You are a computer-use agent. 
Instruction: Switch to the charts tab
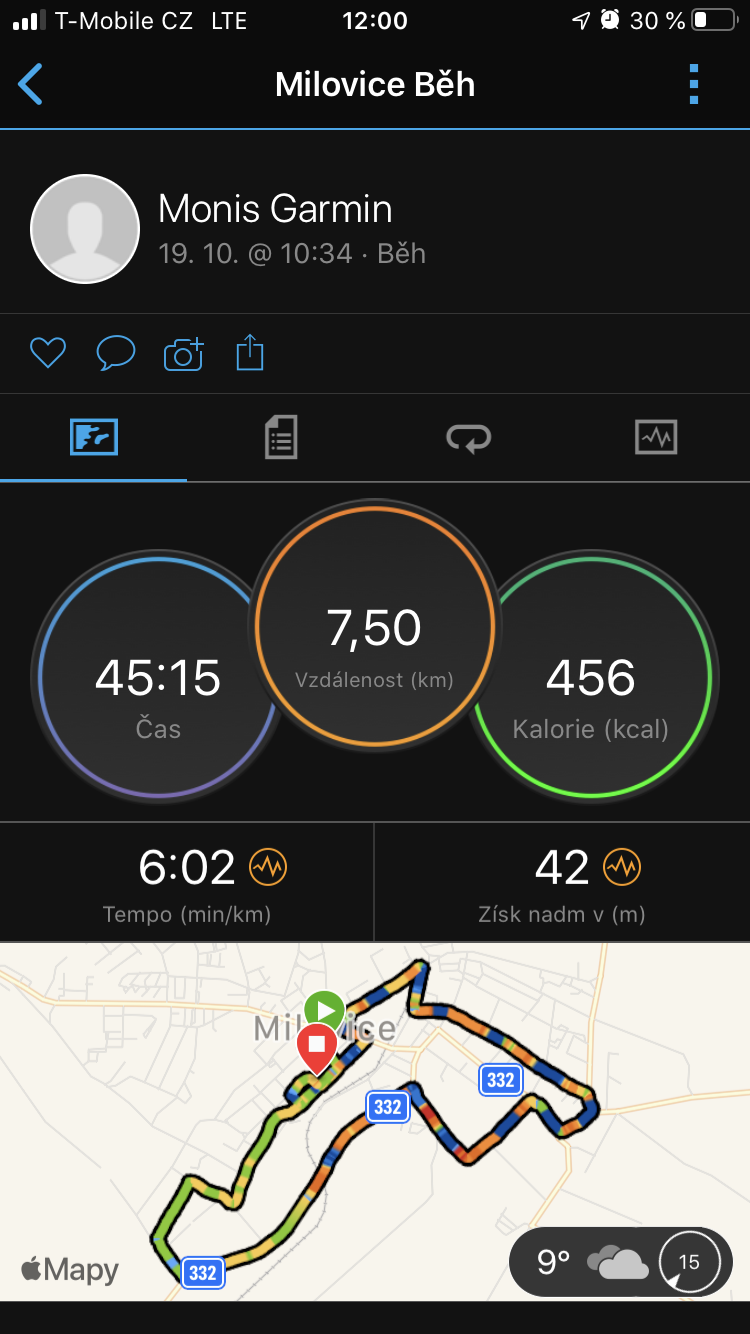[x=656, y=437]
